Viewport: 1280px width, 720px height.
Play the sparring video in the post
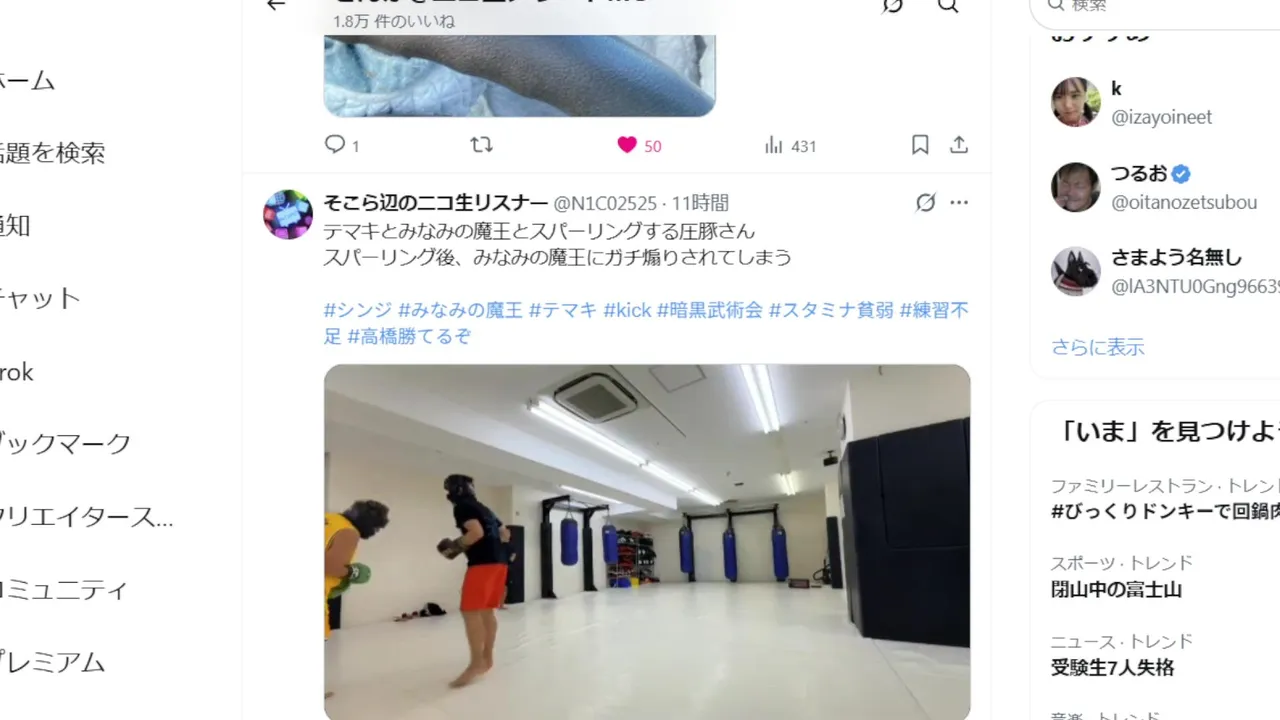tap(647, 541)
